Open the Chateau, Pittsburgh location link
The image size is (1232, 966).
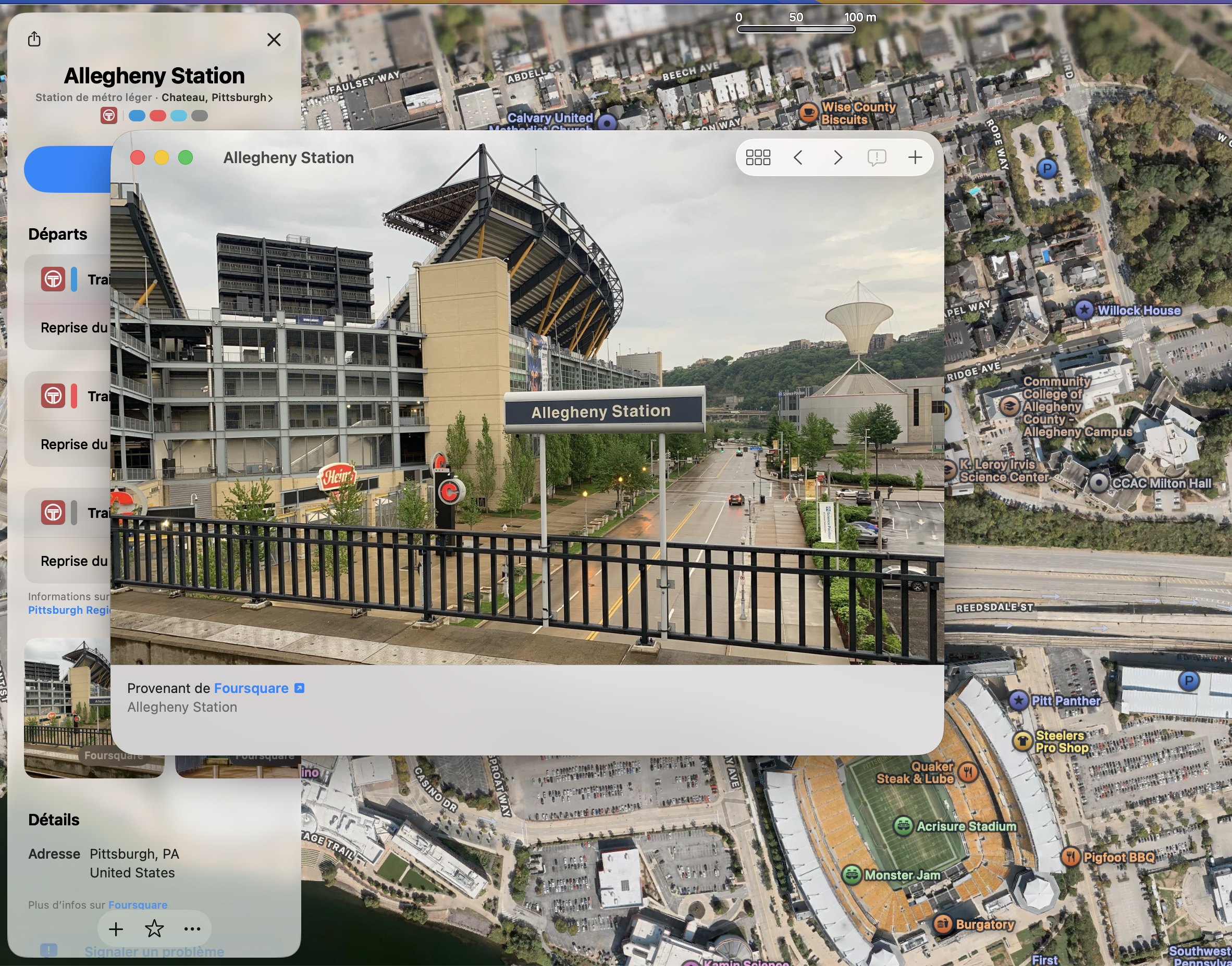[217, 98]
